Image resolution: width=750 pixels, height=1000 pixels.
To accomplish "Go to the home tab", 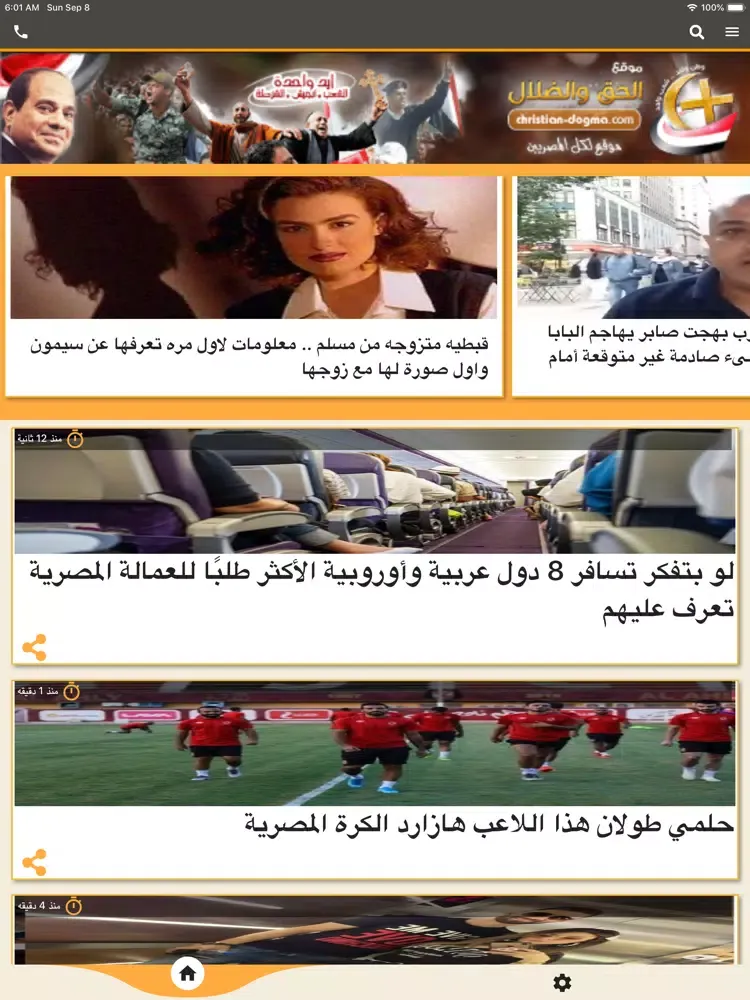I will pyautogui.click(x=187, y=973).
